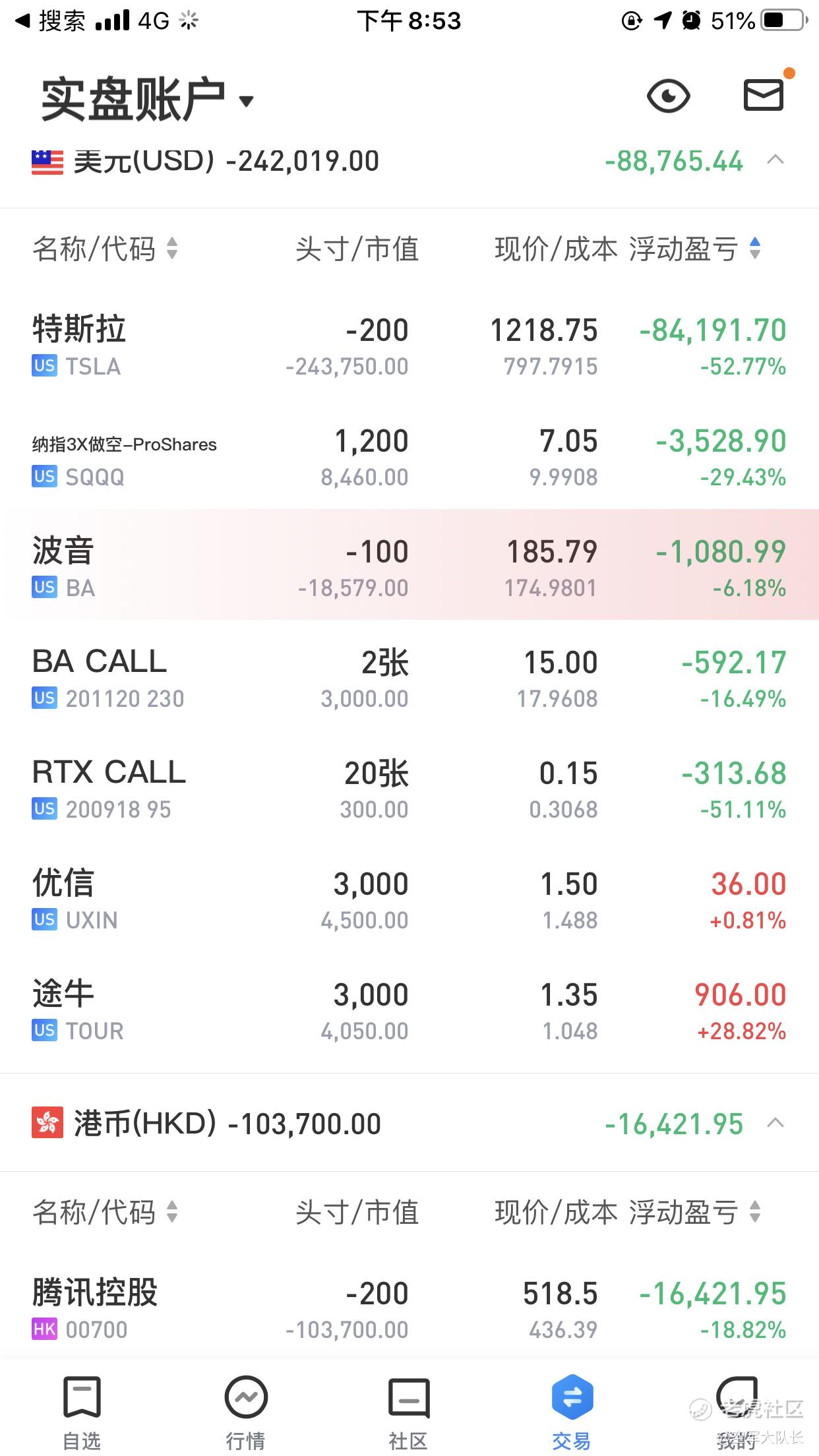The width and height of the screenshot is (819, 1456).
Task: Open the mail messages icon
Action: pyautogui.click(x=764, y=96)
